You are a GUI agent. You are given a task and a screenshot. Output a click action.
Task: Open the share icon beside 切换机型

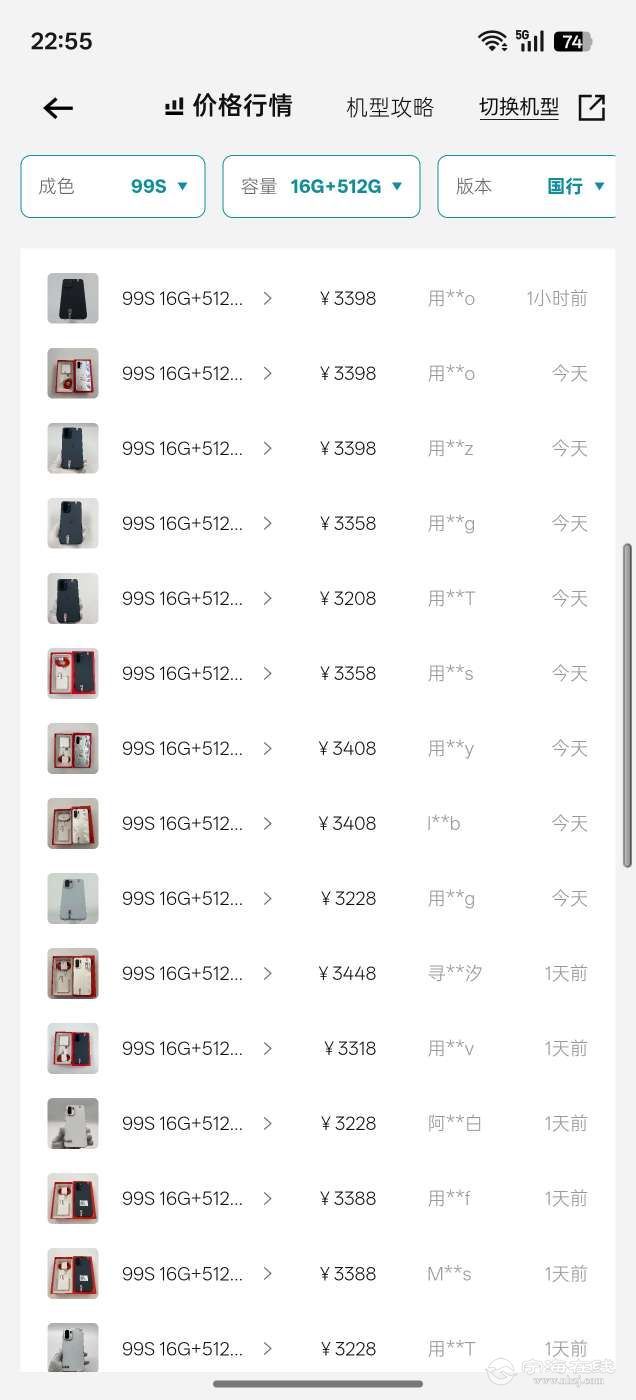pos(592,107)
